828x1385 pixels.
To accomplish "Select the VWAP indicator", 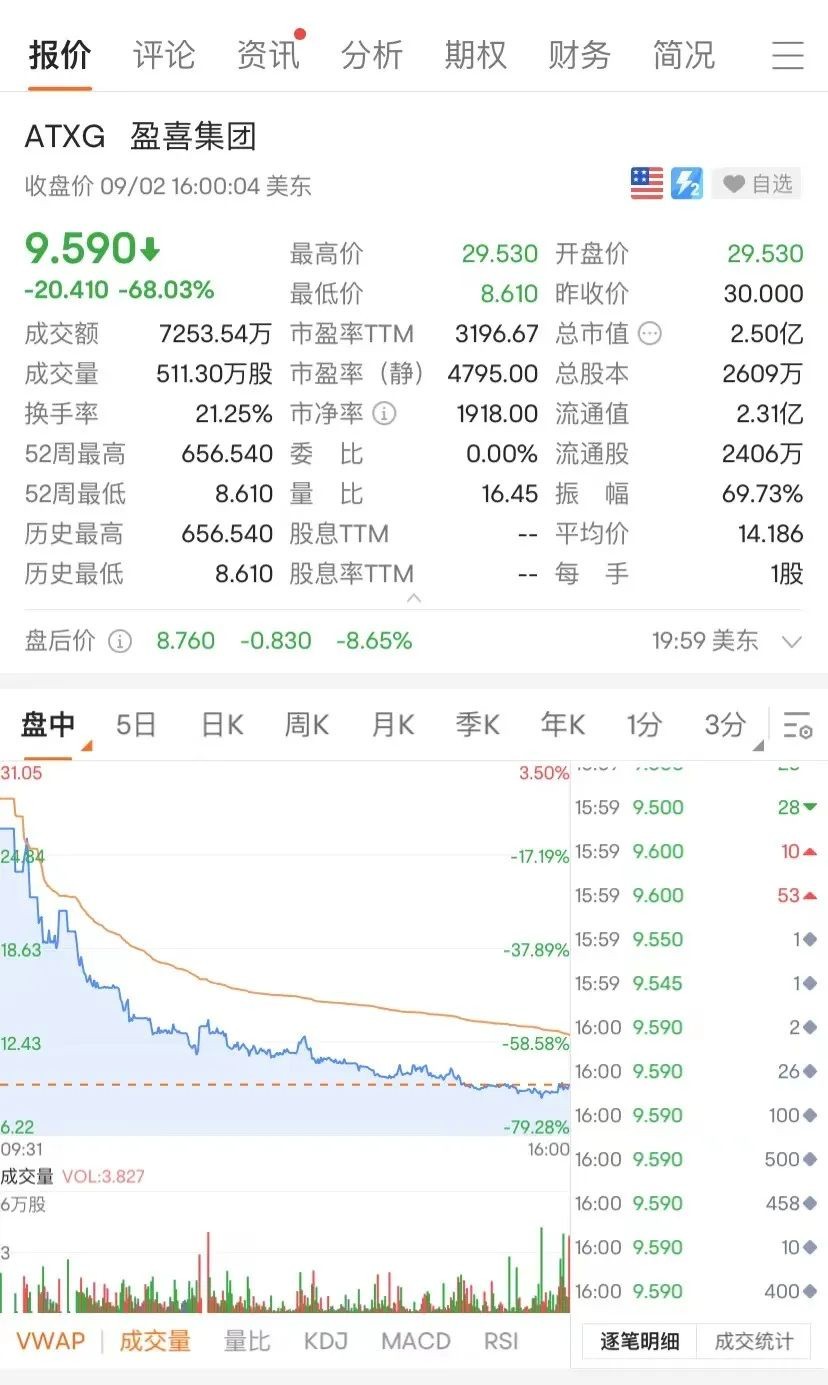I will coord(50,1341).
